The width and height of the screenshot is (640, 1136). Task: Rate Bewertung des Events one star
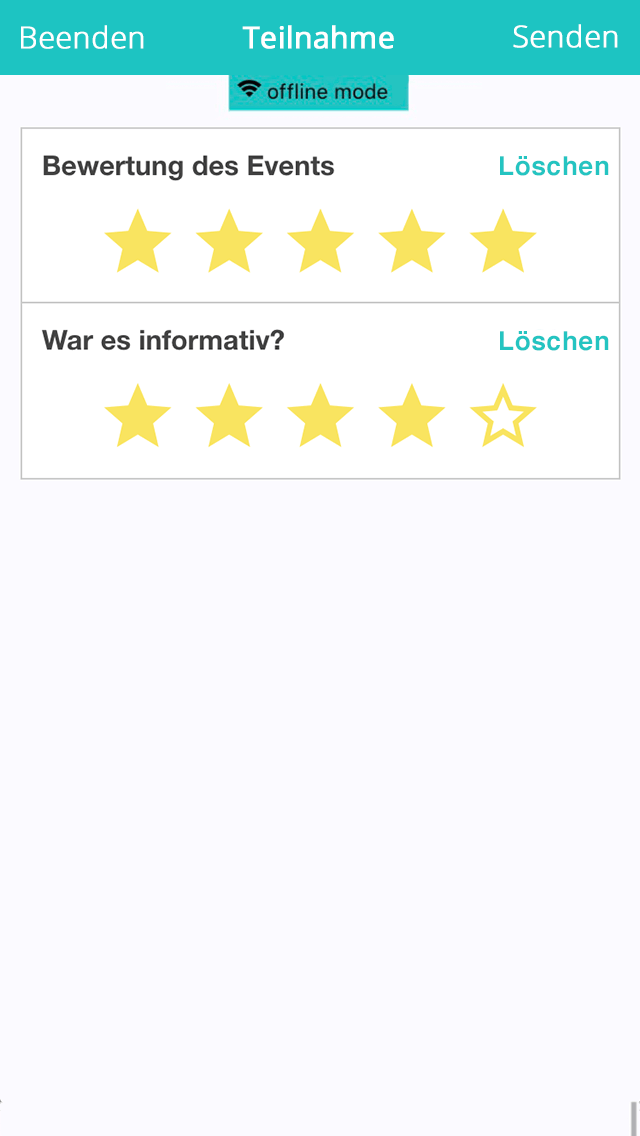138,241
